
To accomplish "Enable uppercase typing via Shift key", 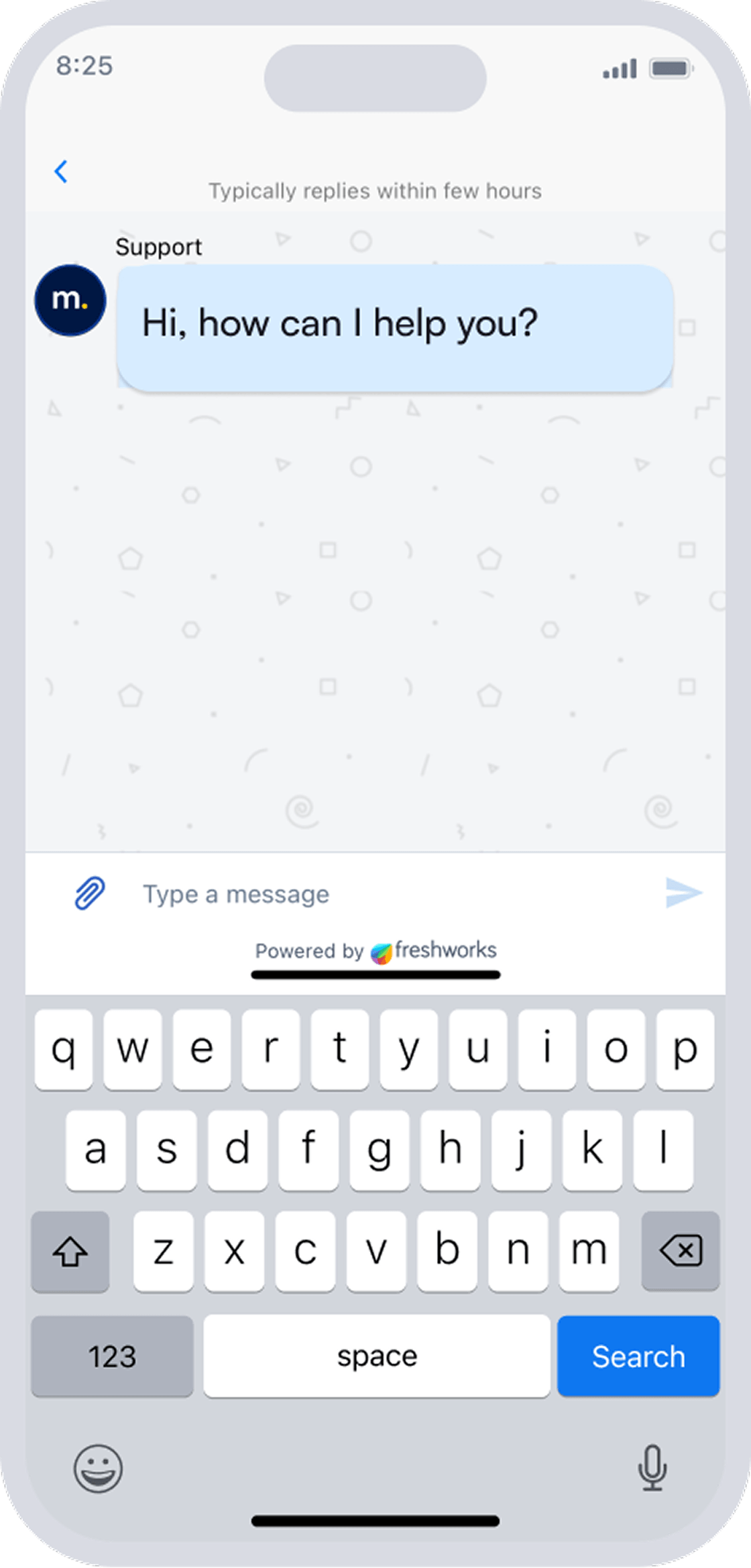I will [x=70, y=1251].
